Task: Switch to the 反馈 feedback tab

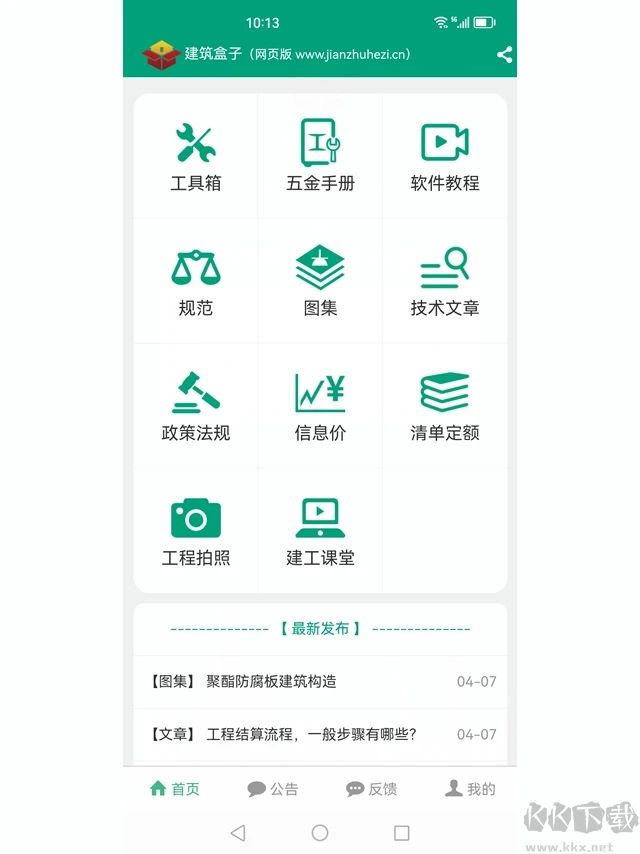Action: (x=371, y=789)
